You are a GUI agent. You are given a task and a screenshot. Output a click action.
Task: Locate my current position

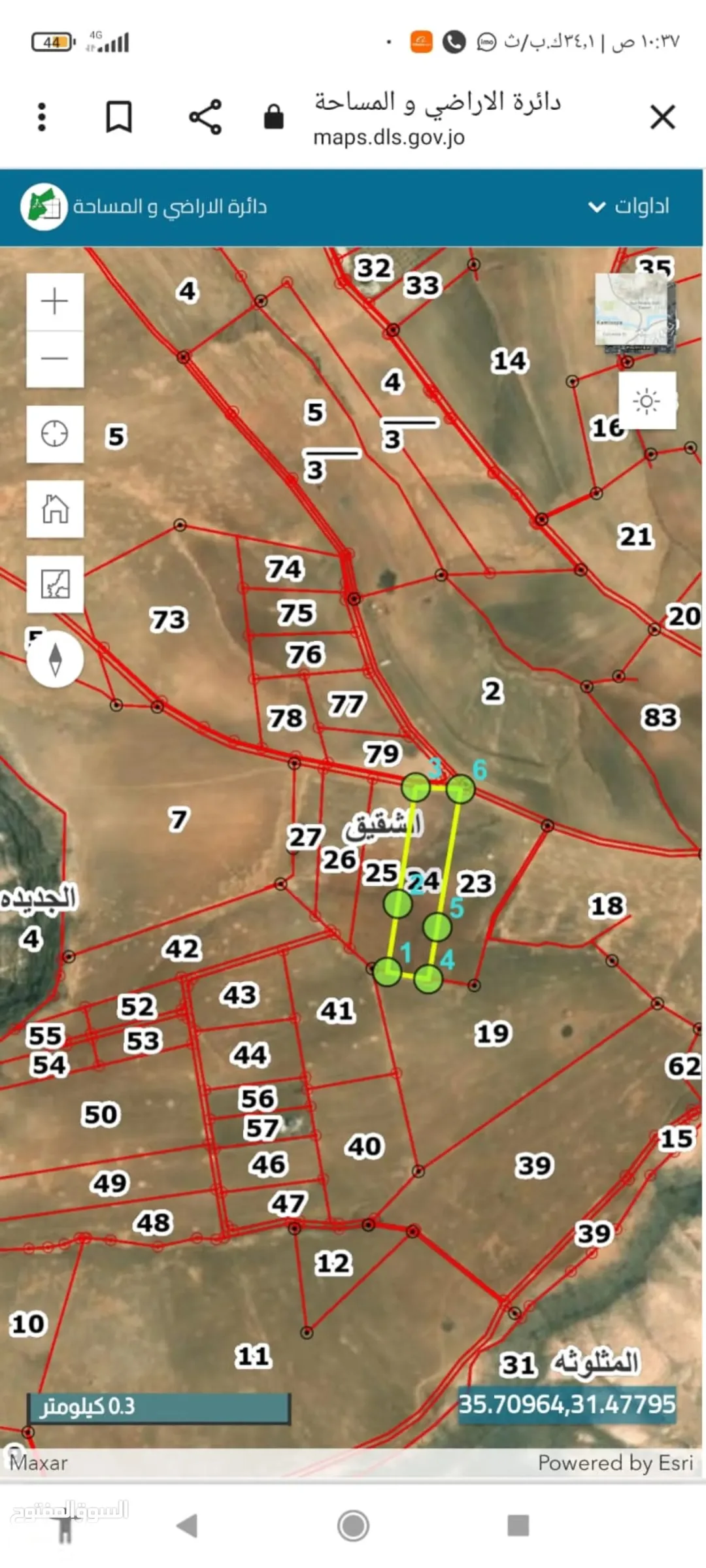point(55,434)
